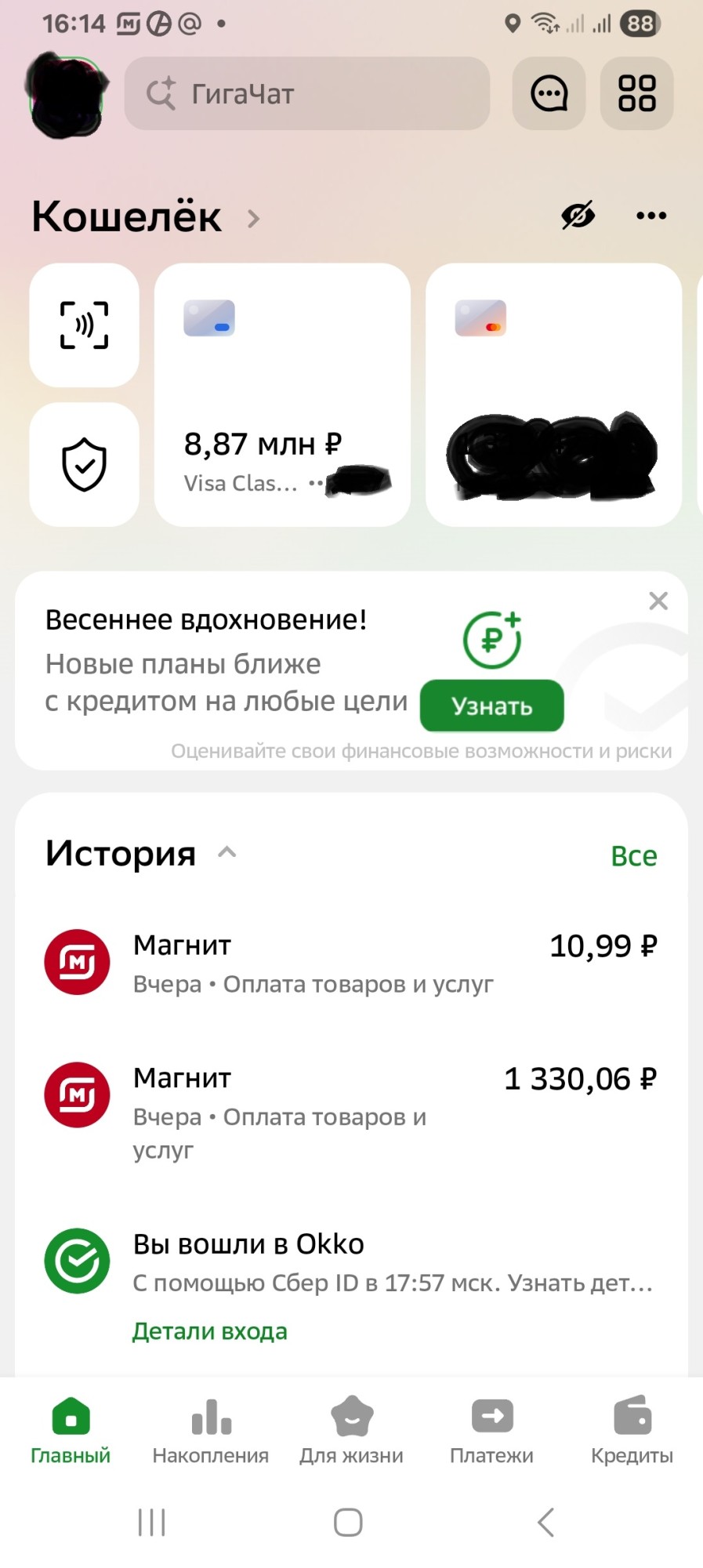Viewport: 703px width, 1568px height.
Task: View all history via Все
Action: [x=633, y=856]
